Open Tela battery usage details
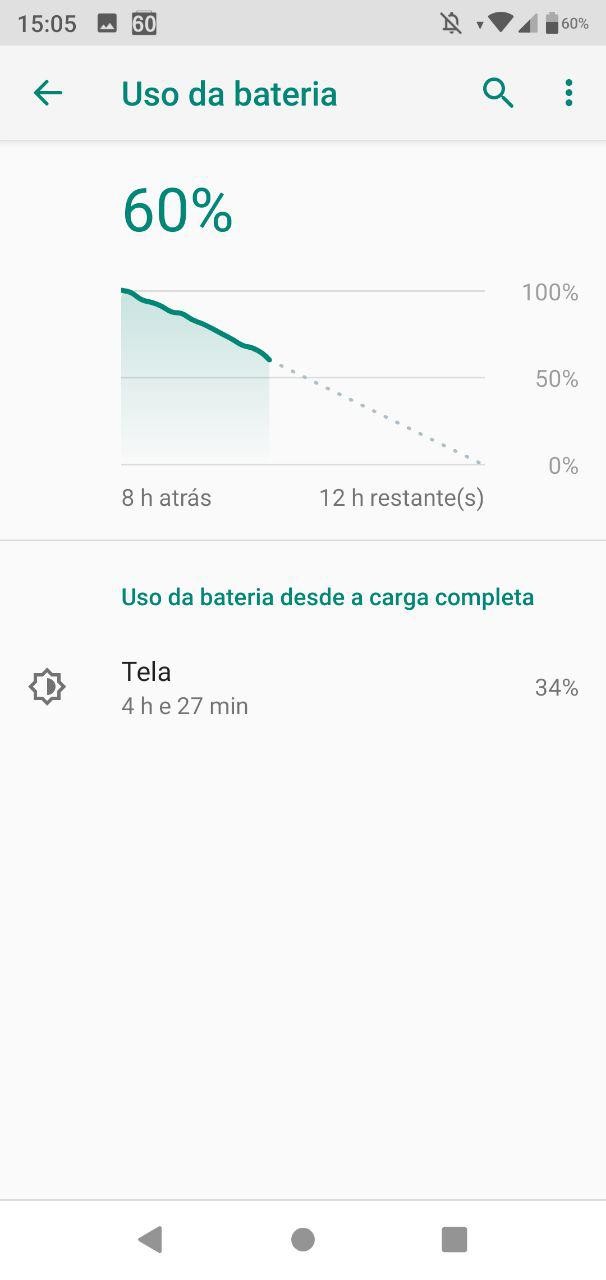The height and width of the screenshot is (1280, 606). pos(300,688)
